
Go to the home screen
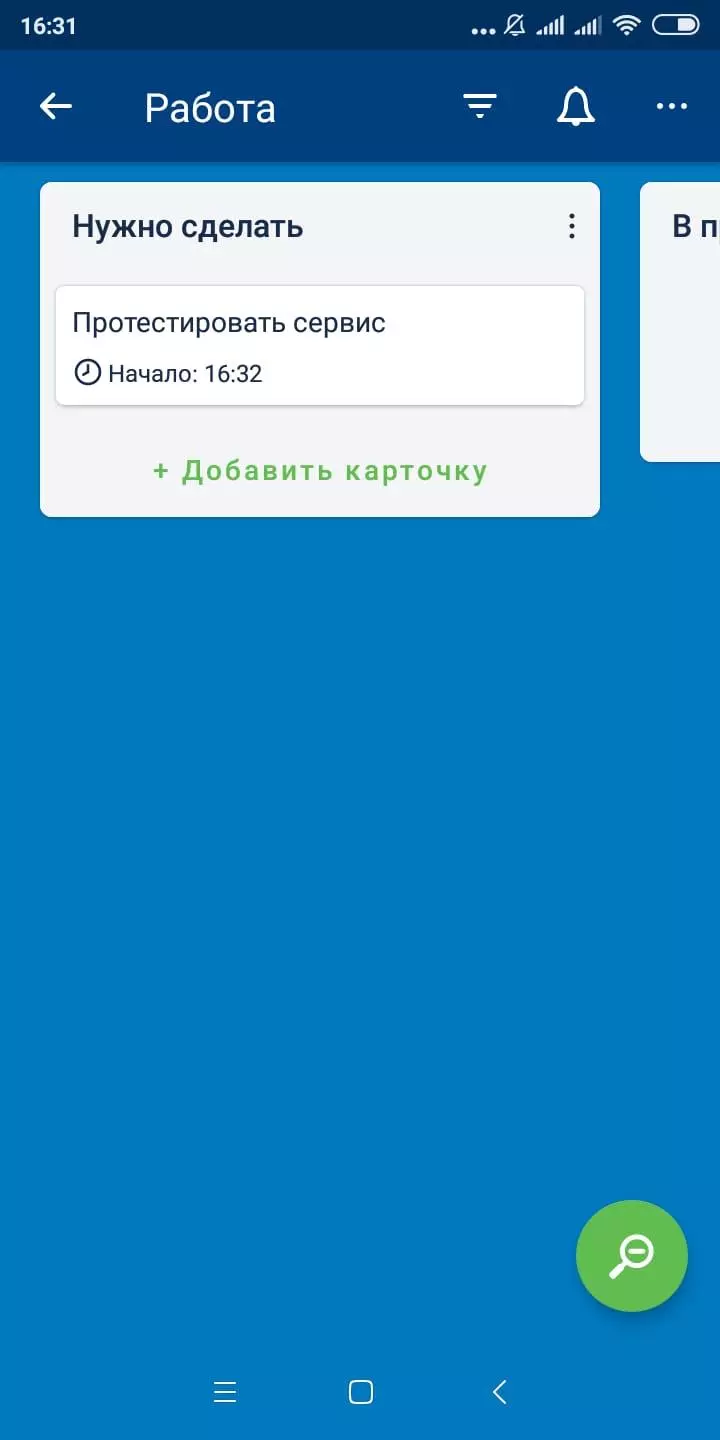coord(361,1392)
